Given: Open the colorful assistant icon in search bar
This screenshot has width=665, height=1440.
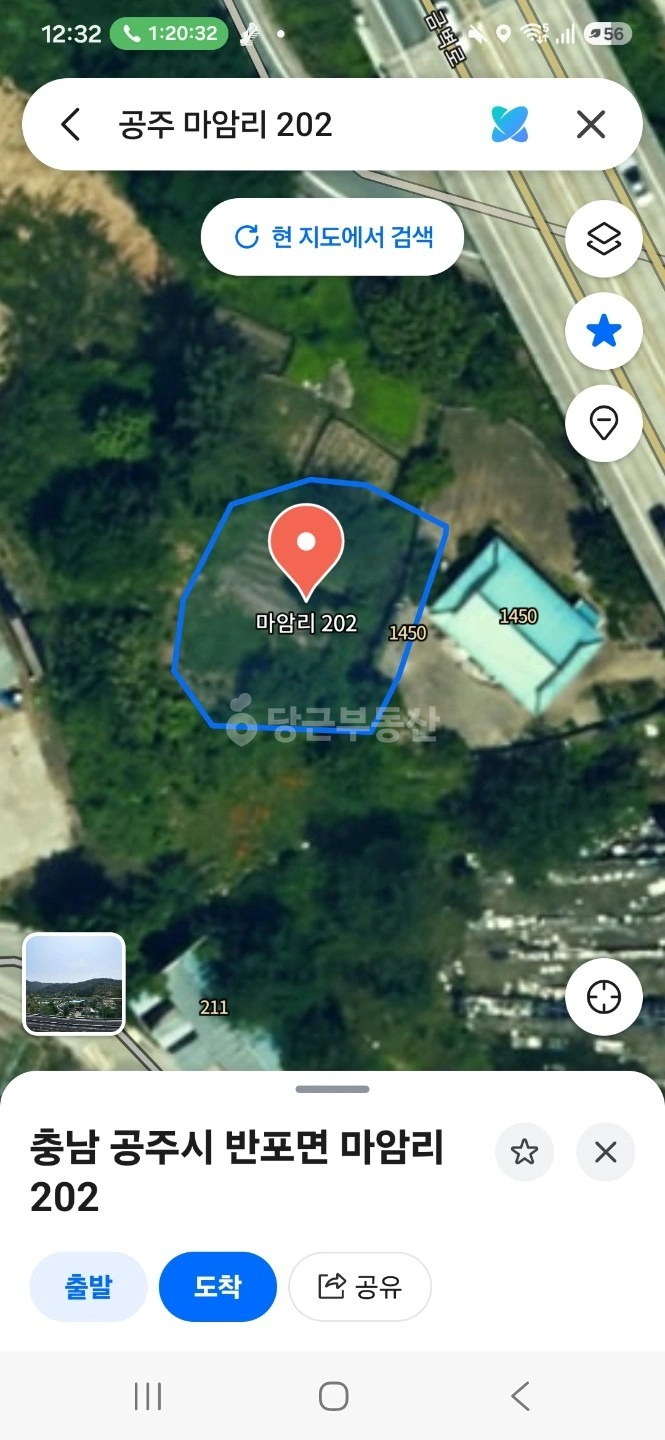Looking at the screenshot, I should tap(510, 125).
